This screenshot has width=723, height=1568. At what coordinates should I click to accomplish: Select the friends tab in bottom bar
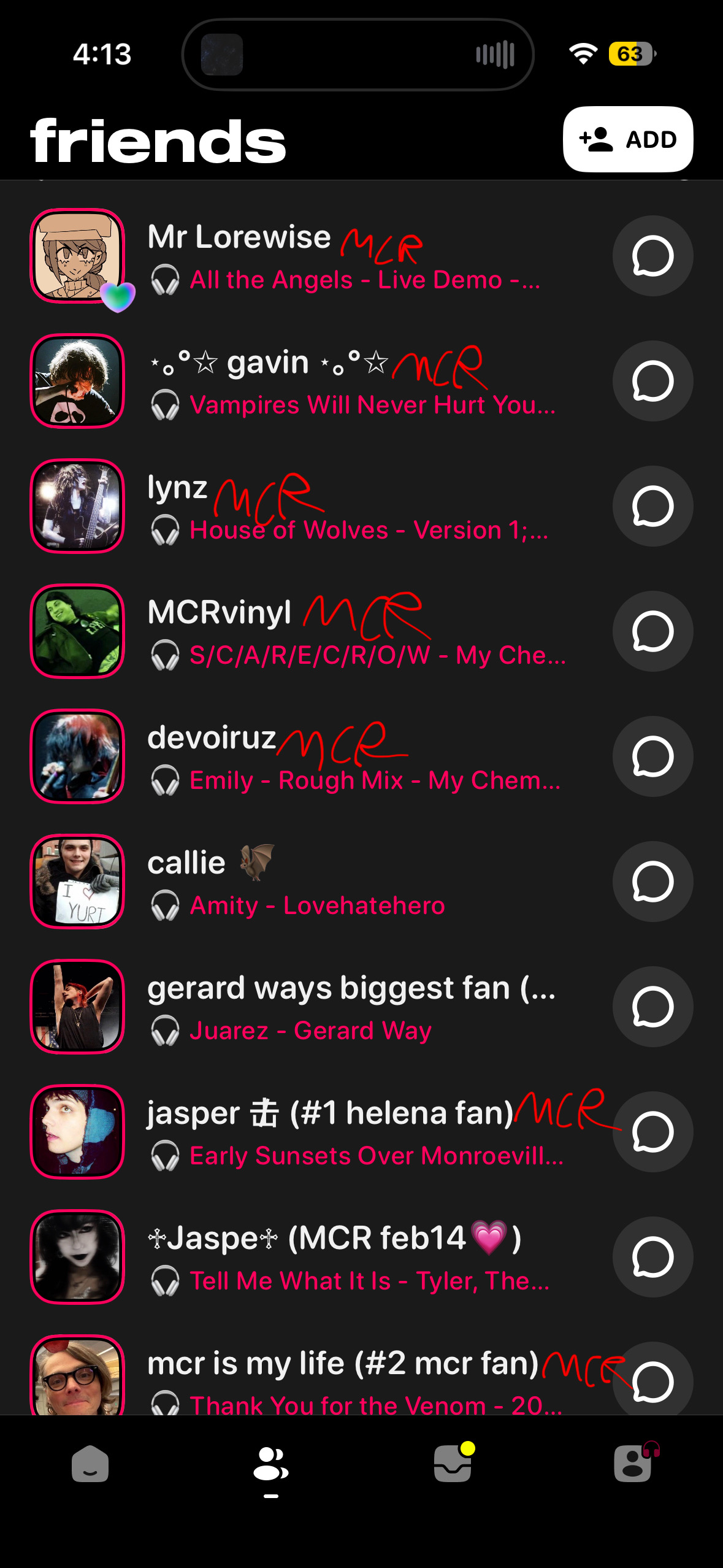[x=270, y=1464]
